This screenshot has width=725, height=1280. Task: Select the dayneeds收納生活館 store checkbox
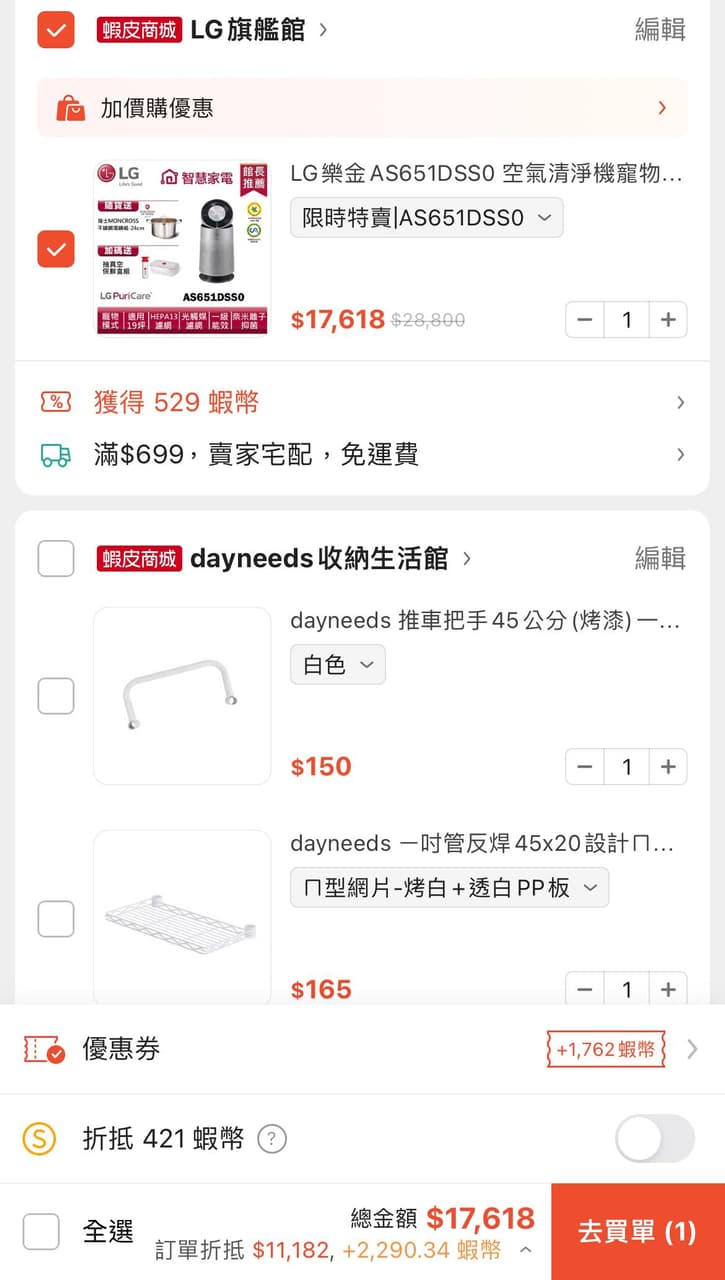(x=56, y=558)
